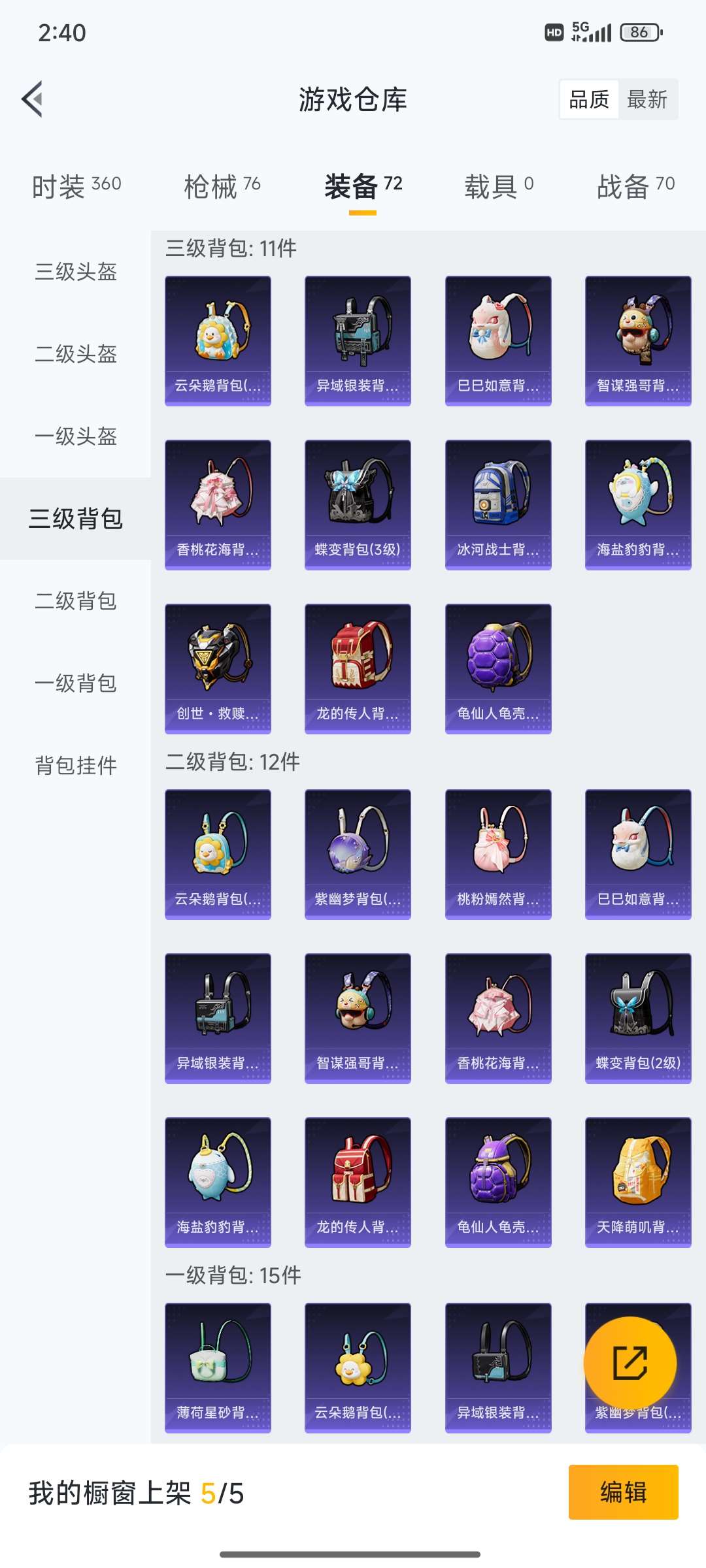View the 桃粉嫣然 backpack item
Screen dimensions: 706x1568
[498, 854]
